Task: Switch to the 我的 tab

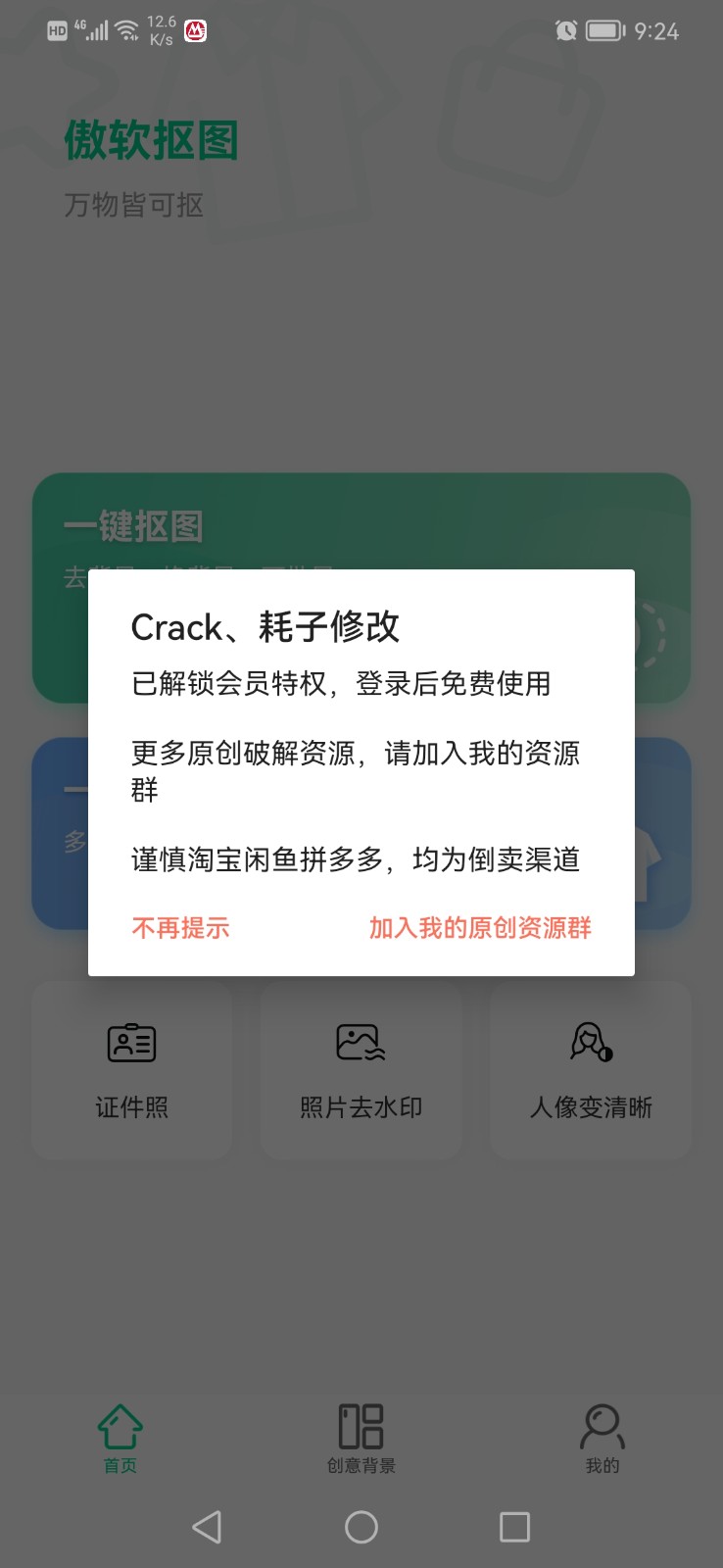Action: pyautogui.click(x=602, y=1438)
